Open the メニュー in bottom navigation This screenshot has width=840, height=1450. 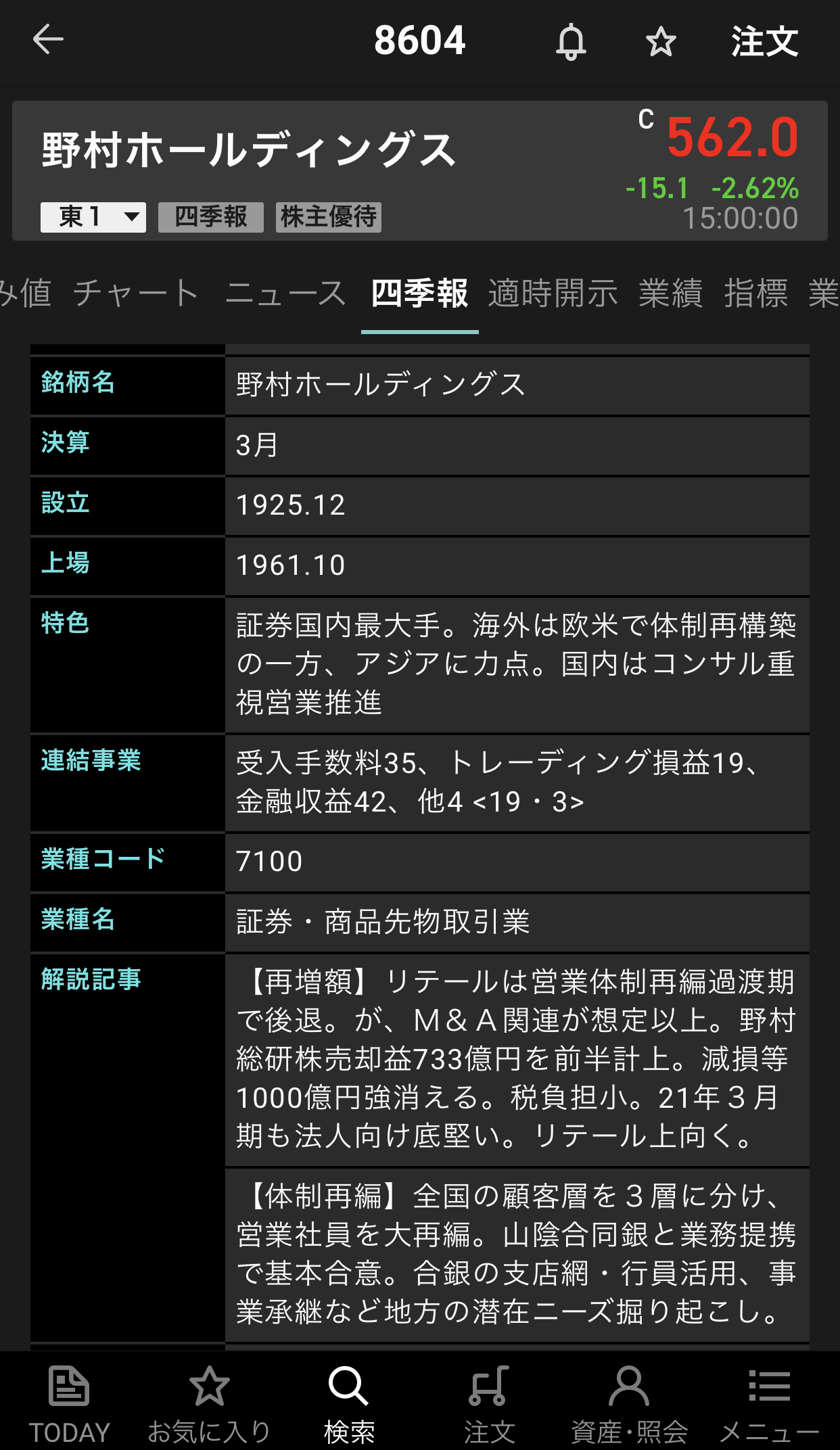pyautogui.click(x=769, y=1404)
